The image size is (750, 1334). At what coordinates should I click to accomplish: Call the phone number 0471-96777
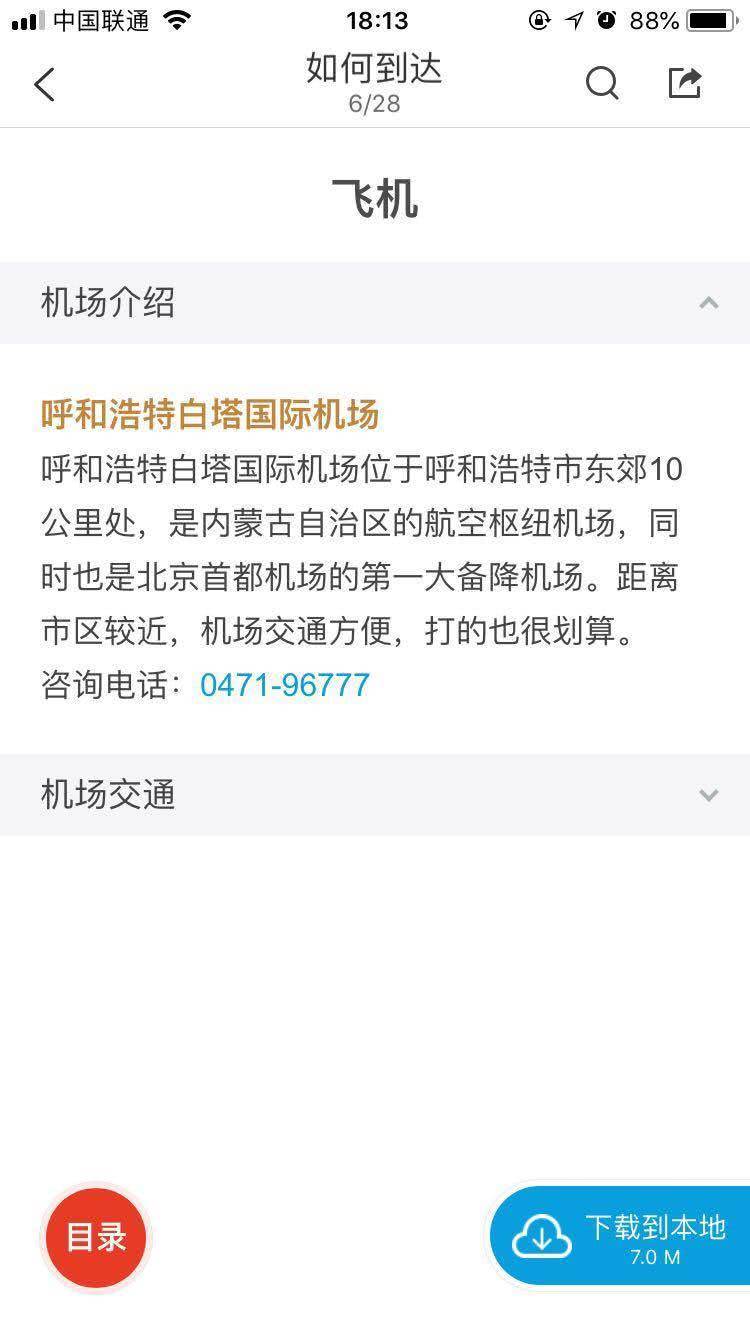(x=285, y=685)
